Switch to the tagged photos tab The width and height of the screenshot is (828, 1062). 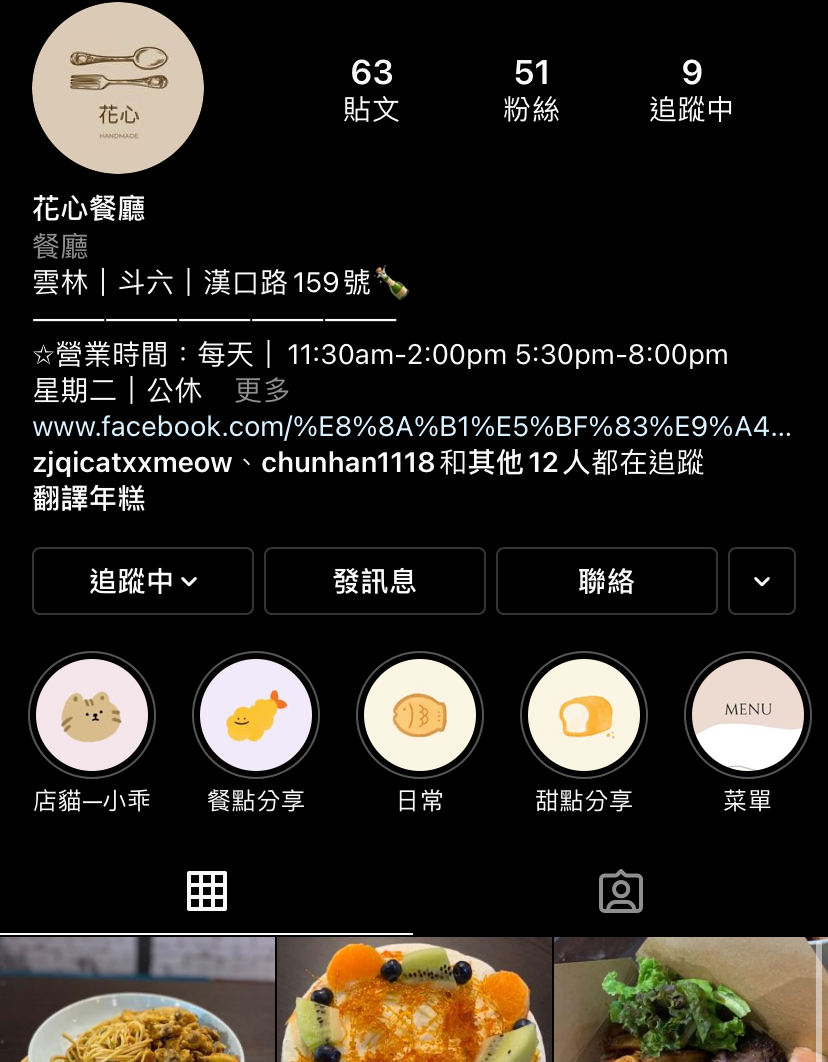[620, 891]
